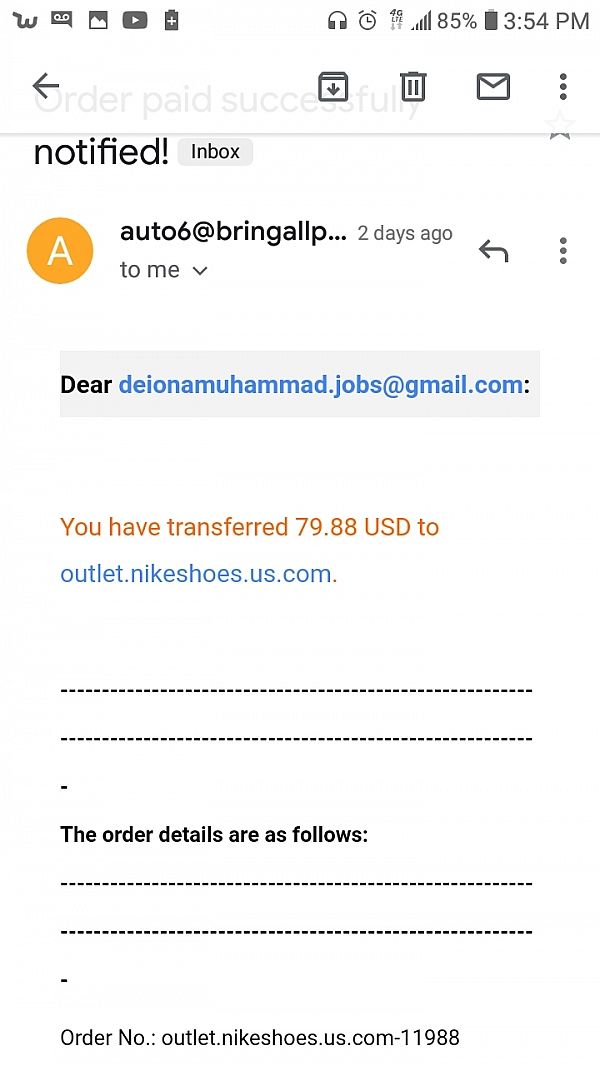Open the outlet.nikeshoes.us.com link

(x=196, y=574)
